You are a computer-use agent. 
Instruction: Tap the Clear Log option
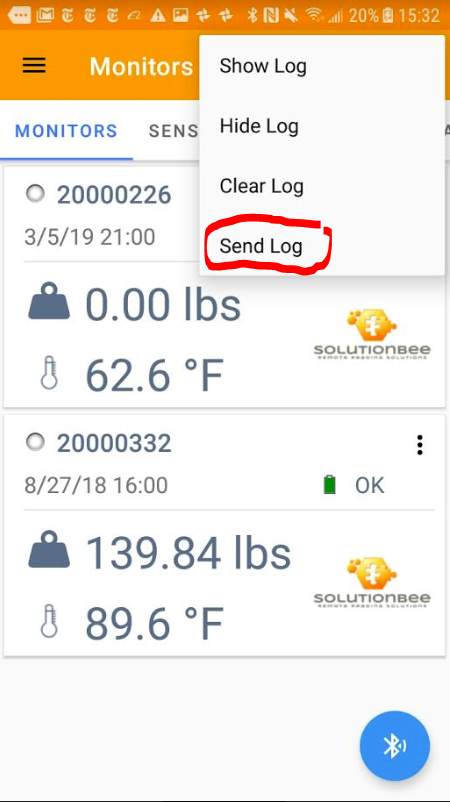click(x=322, y=186)
